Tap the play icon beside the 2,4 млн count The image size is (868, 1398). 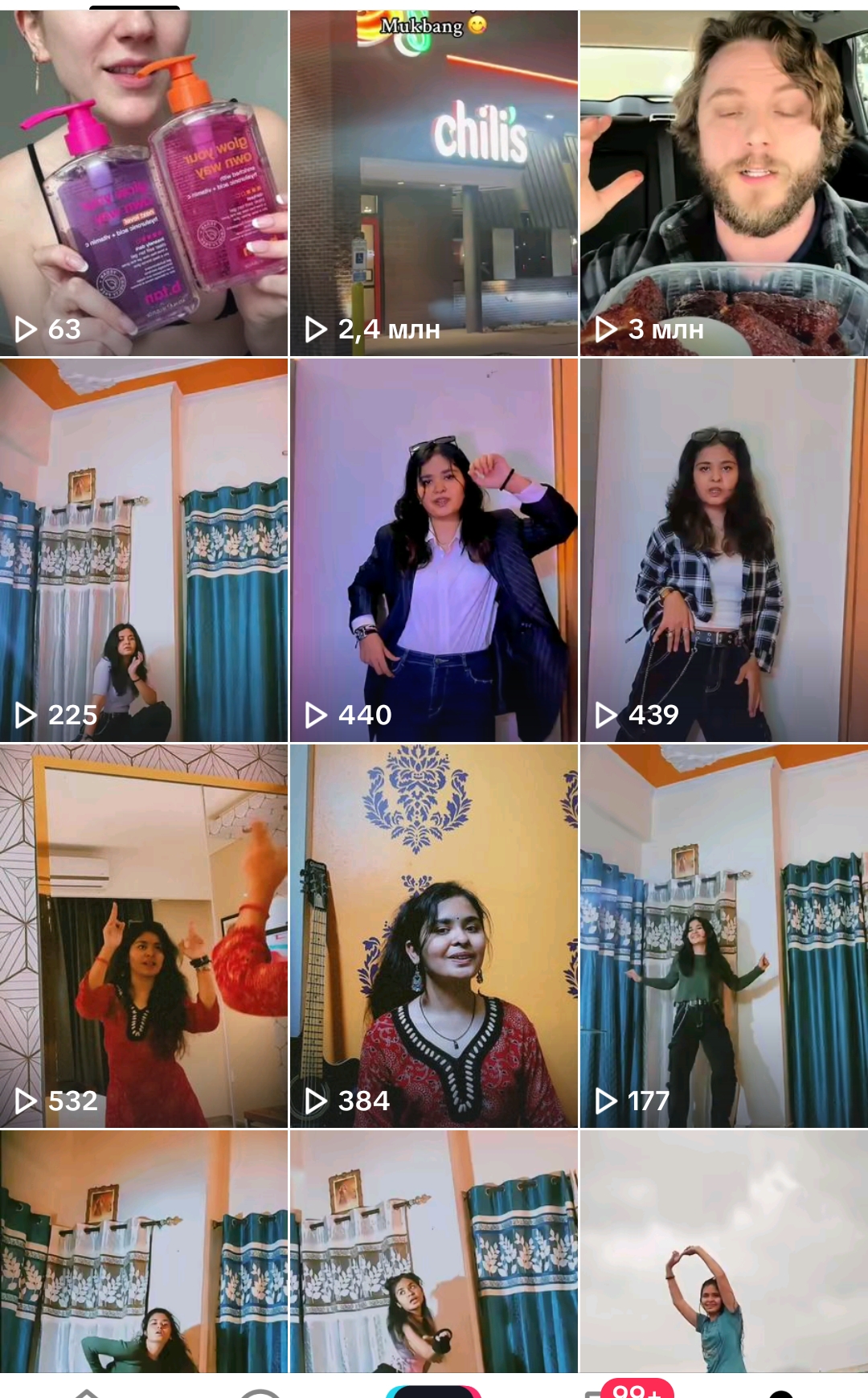[x=317, y=328]
